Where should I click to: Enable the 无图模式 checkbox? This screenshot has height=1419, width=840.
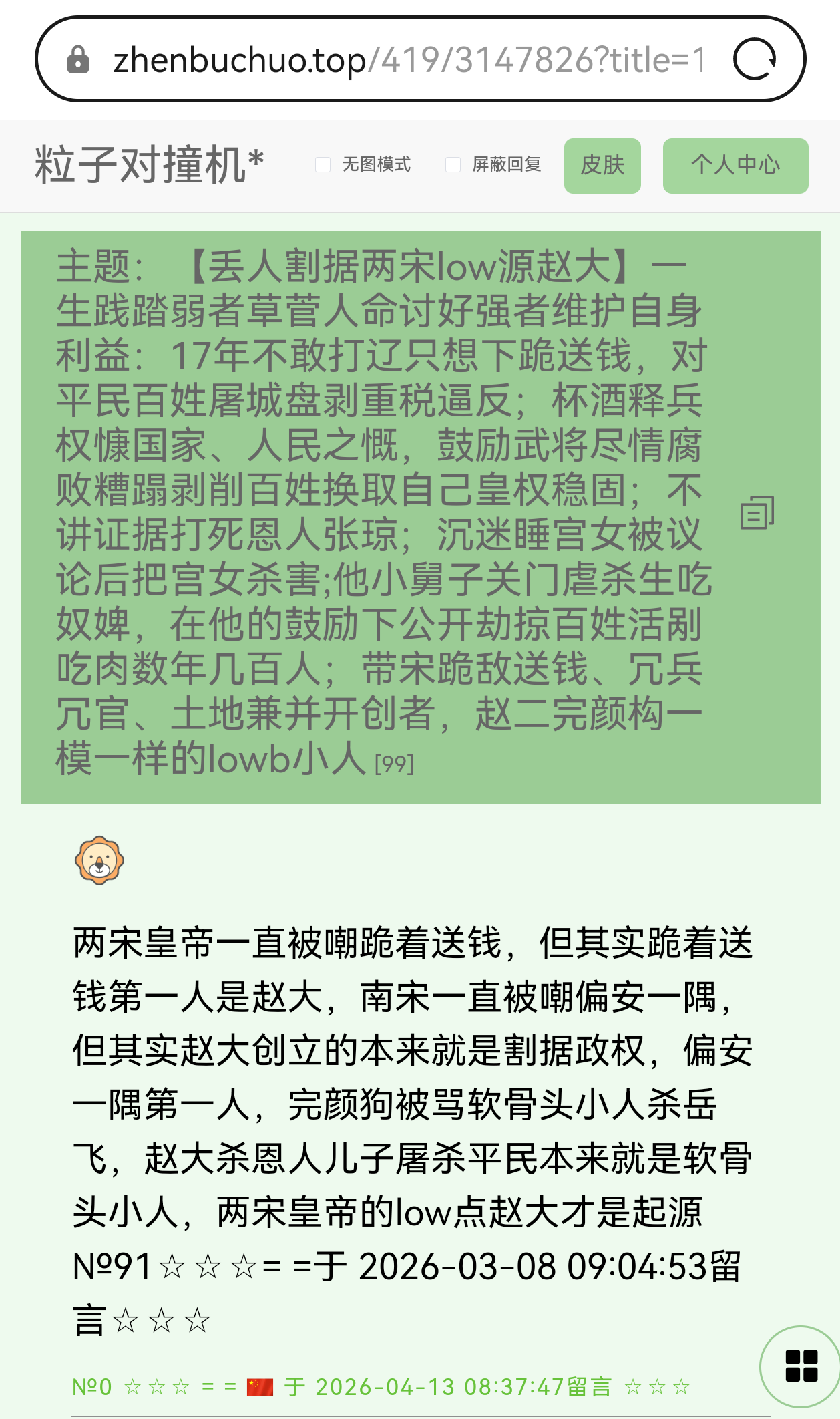coord(323,164)
